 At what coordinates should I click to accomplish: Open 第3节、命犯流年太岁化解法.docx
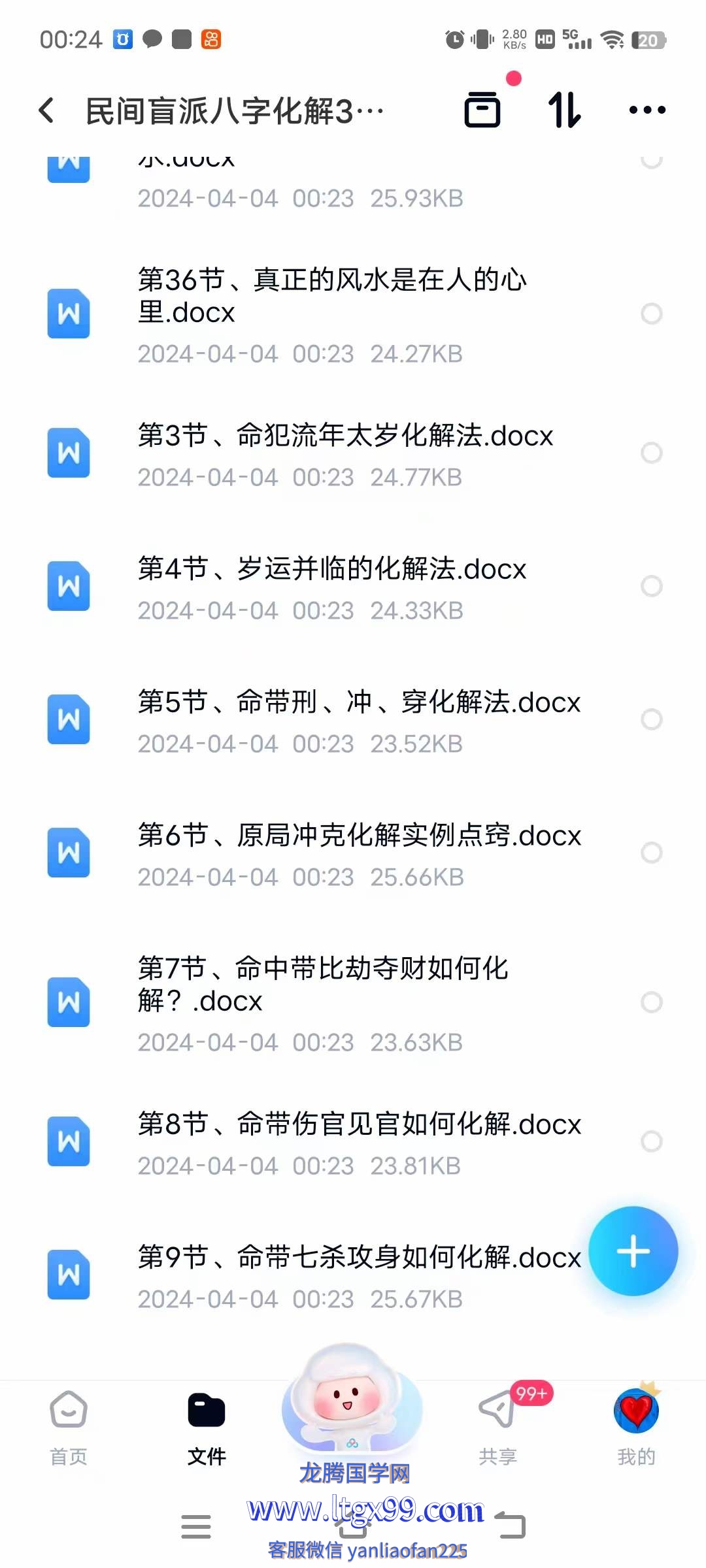point(345,436)
